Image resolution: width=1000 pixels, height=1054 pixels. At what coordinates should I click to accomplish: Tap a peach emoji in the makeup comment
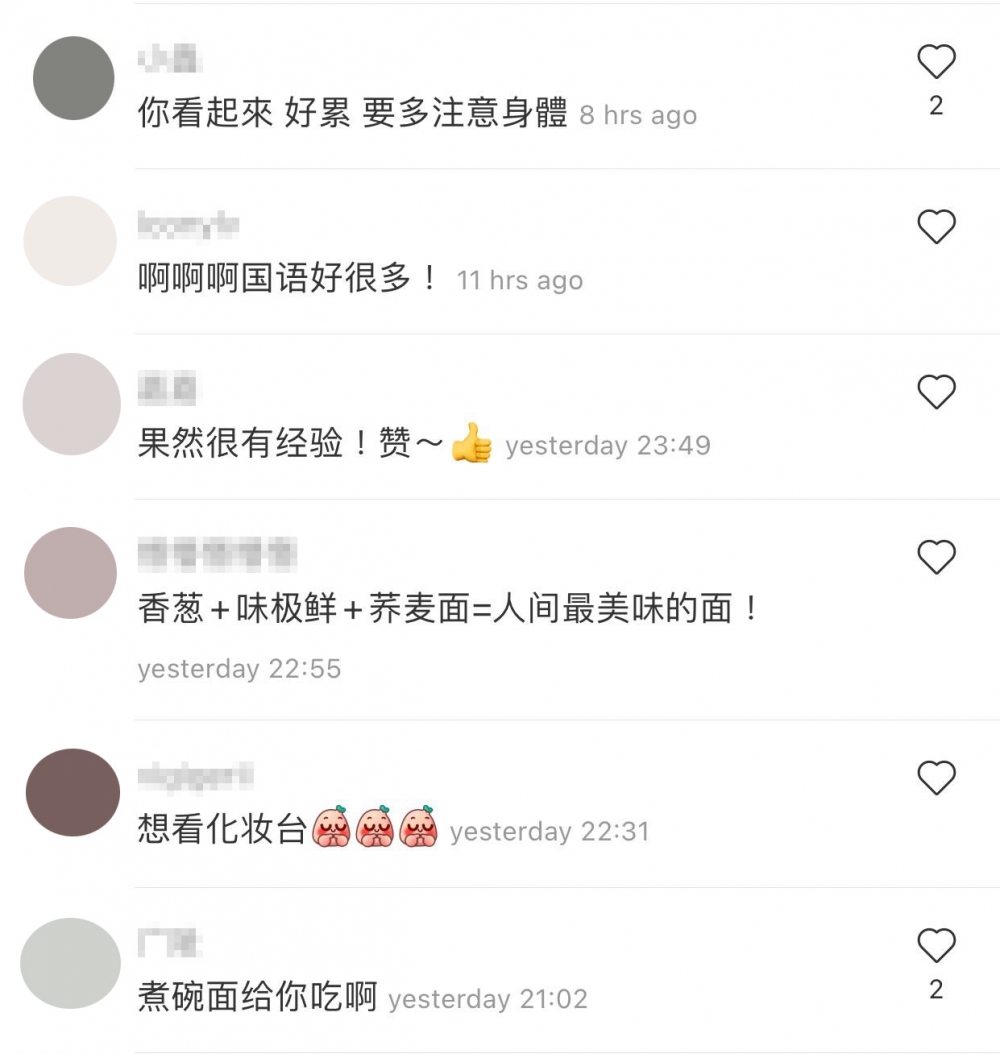(331, 831)
